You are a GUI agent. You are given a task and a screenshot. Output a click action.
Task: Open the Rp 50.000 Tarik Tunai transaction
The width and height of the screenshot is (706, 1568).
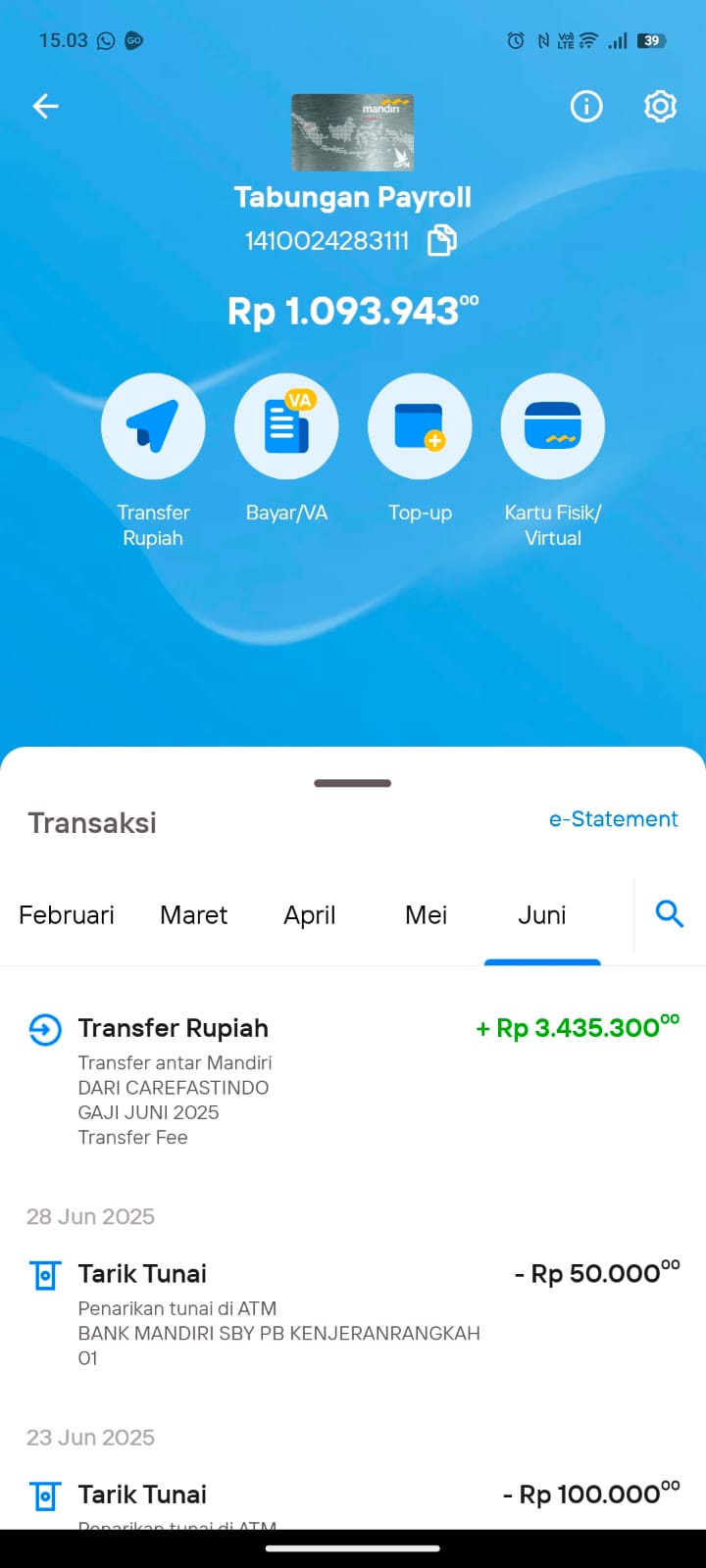353,1314
